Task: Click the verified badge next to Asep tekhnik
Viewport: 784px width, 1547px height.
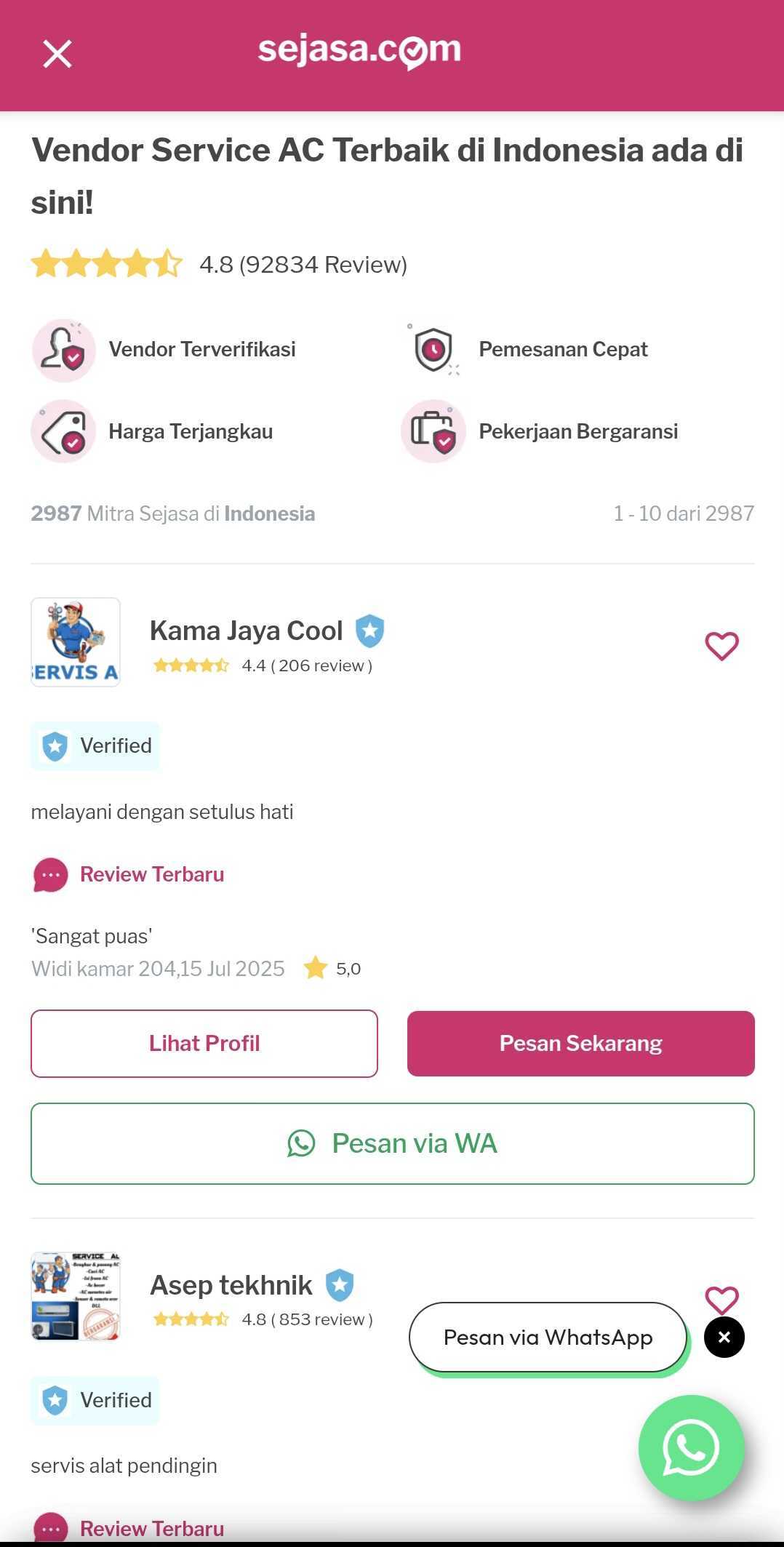Action: coord(338,1284)
